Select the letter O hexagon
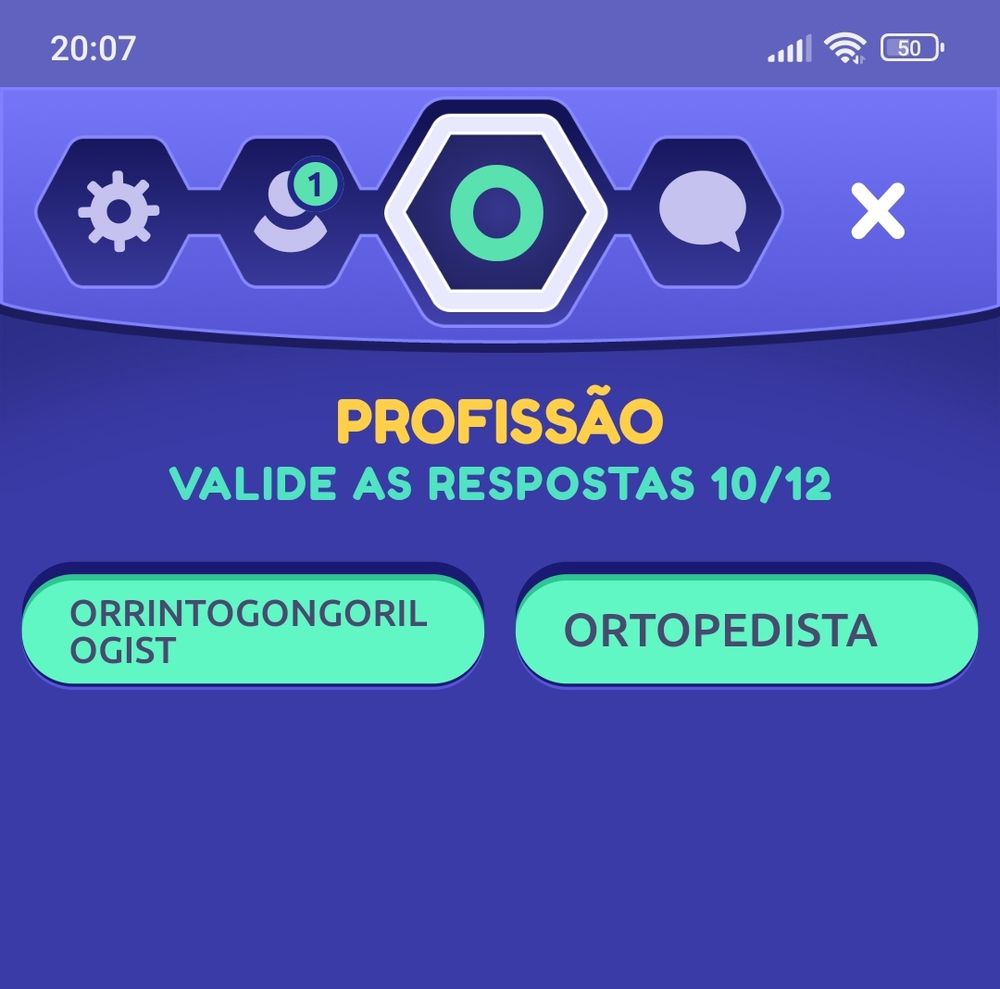This screenshot has width=1000, height=989. (497, 212)
